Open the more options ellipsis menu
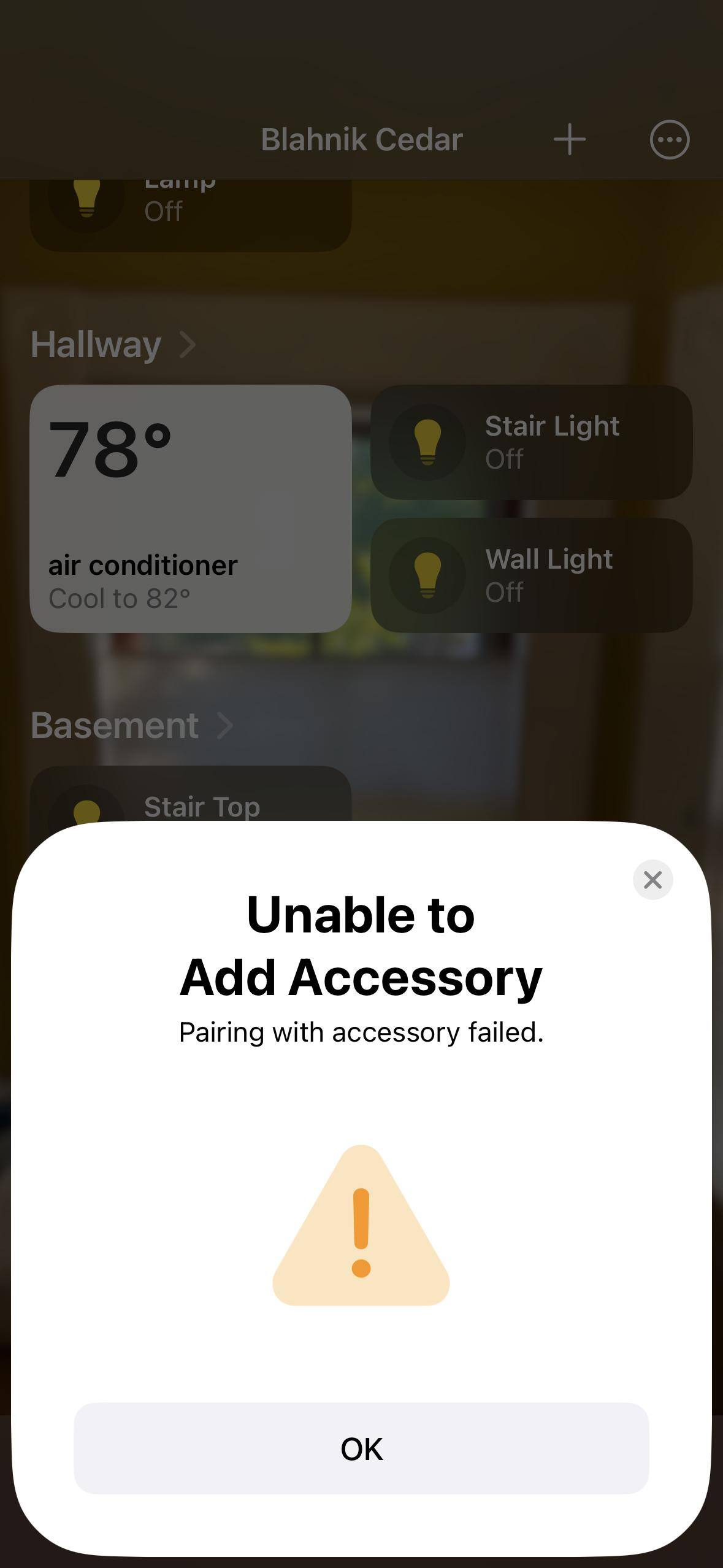Image resolution: width=723 pixels, height=1568 pixels. (669, 140)
